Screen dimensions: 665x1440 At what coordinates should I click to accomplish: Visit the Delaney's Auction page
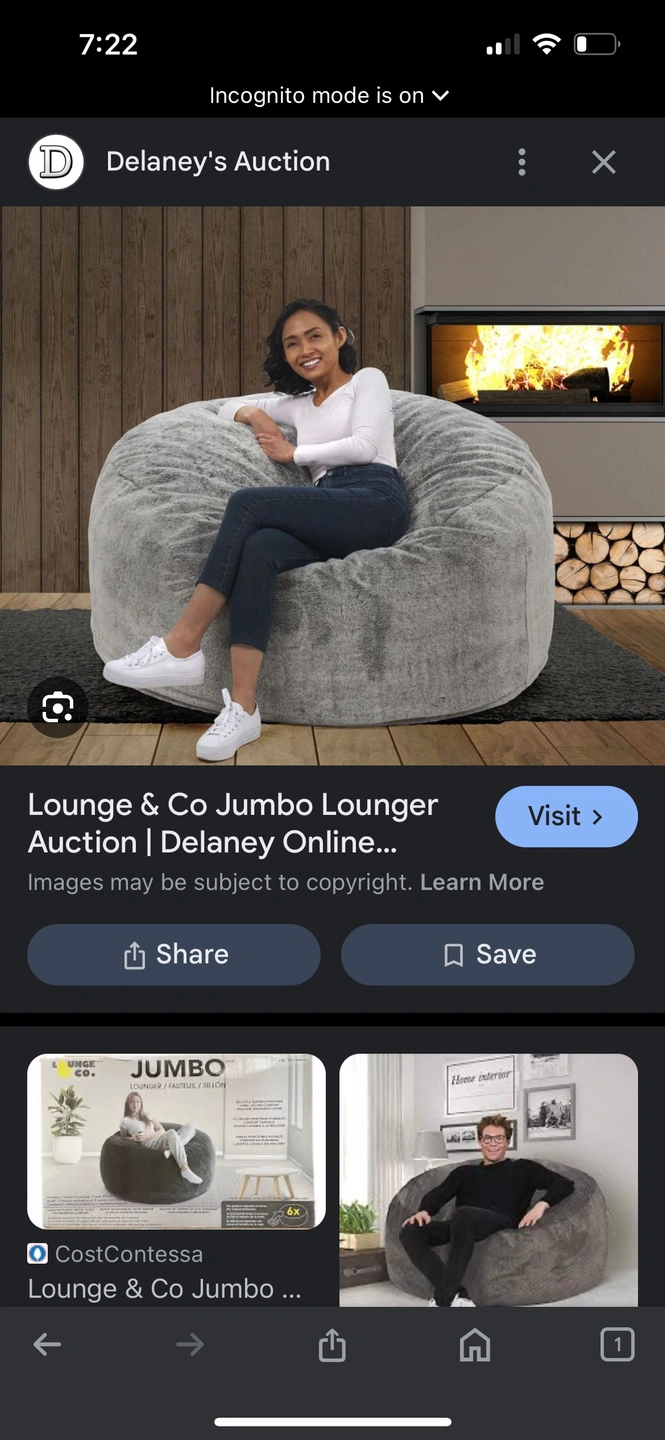click(x=566, y=816)
